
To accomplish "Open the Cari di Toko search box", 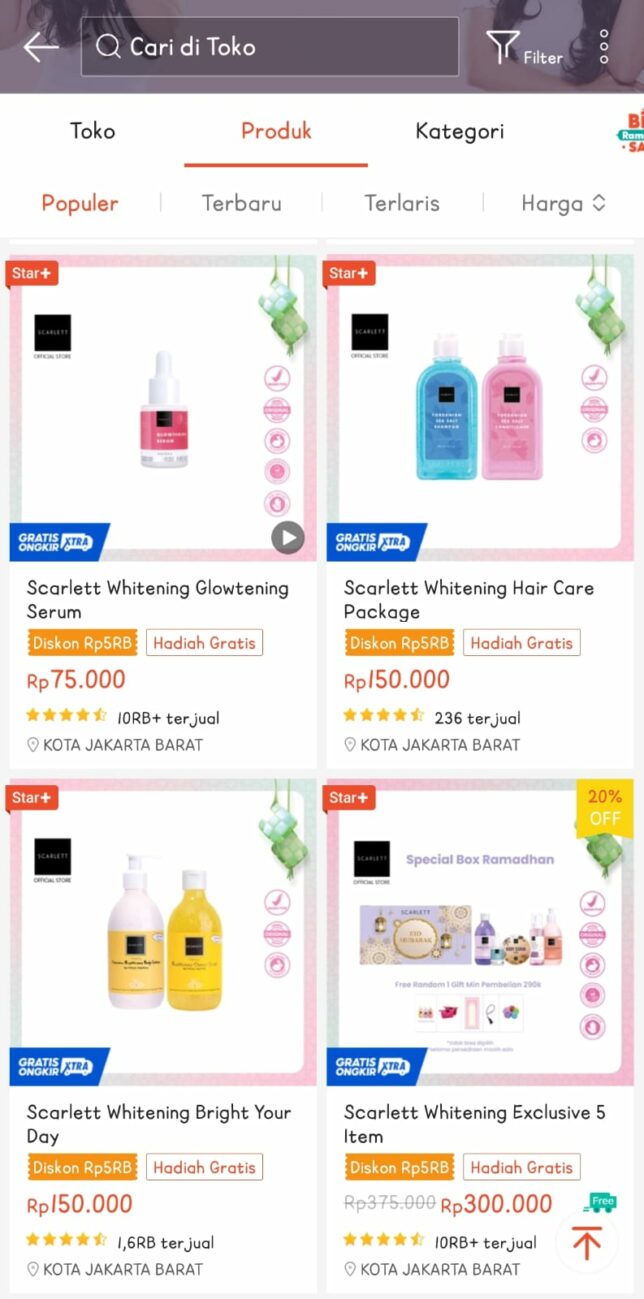I will pos(270,47).
